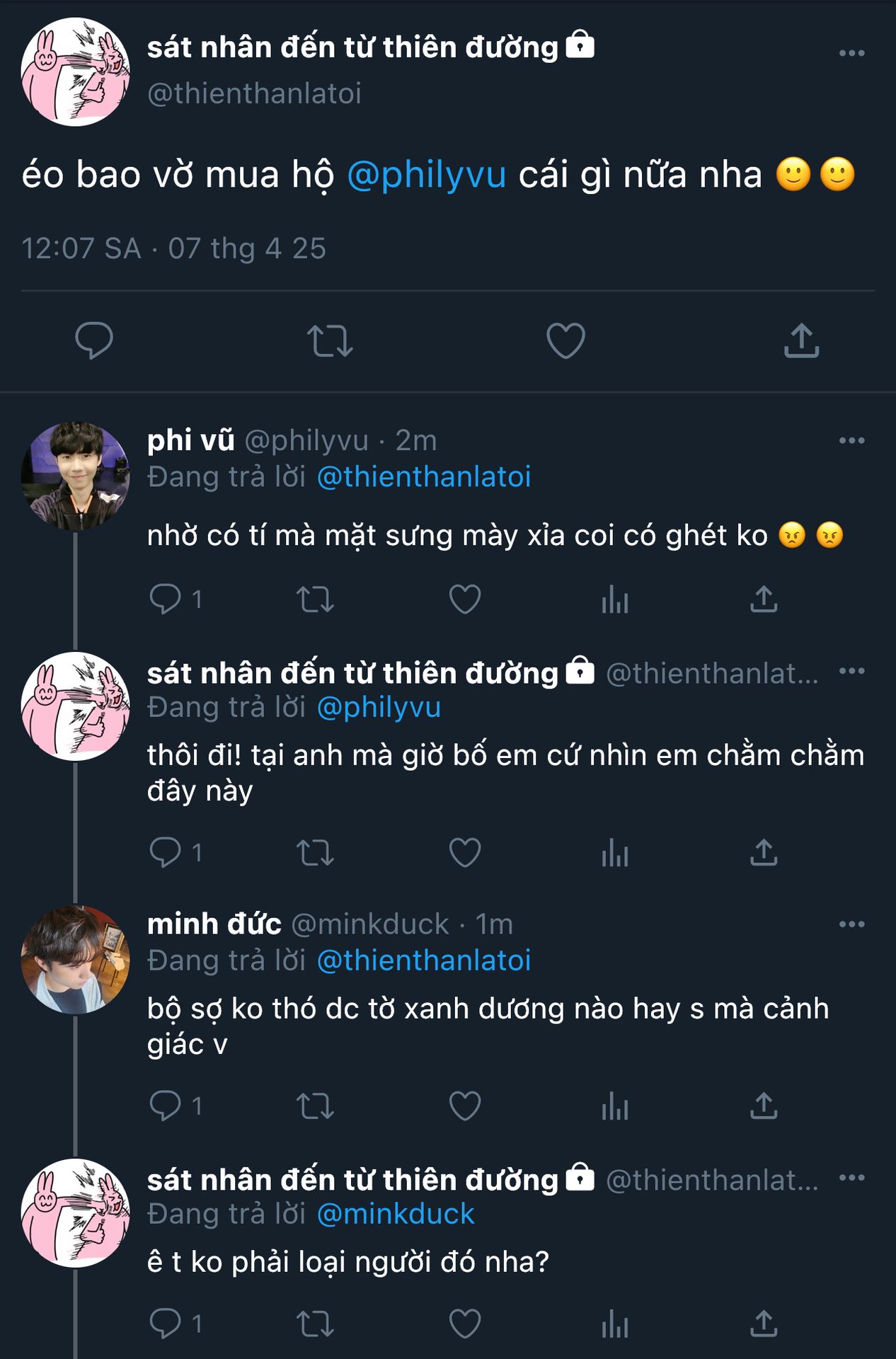This screenshot has width=896, height=1359.
Task: Tap @thienthanlatoi link in phi vũ's reply
Action: [x=424, y=477]
